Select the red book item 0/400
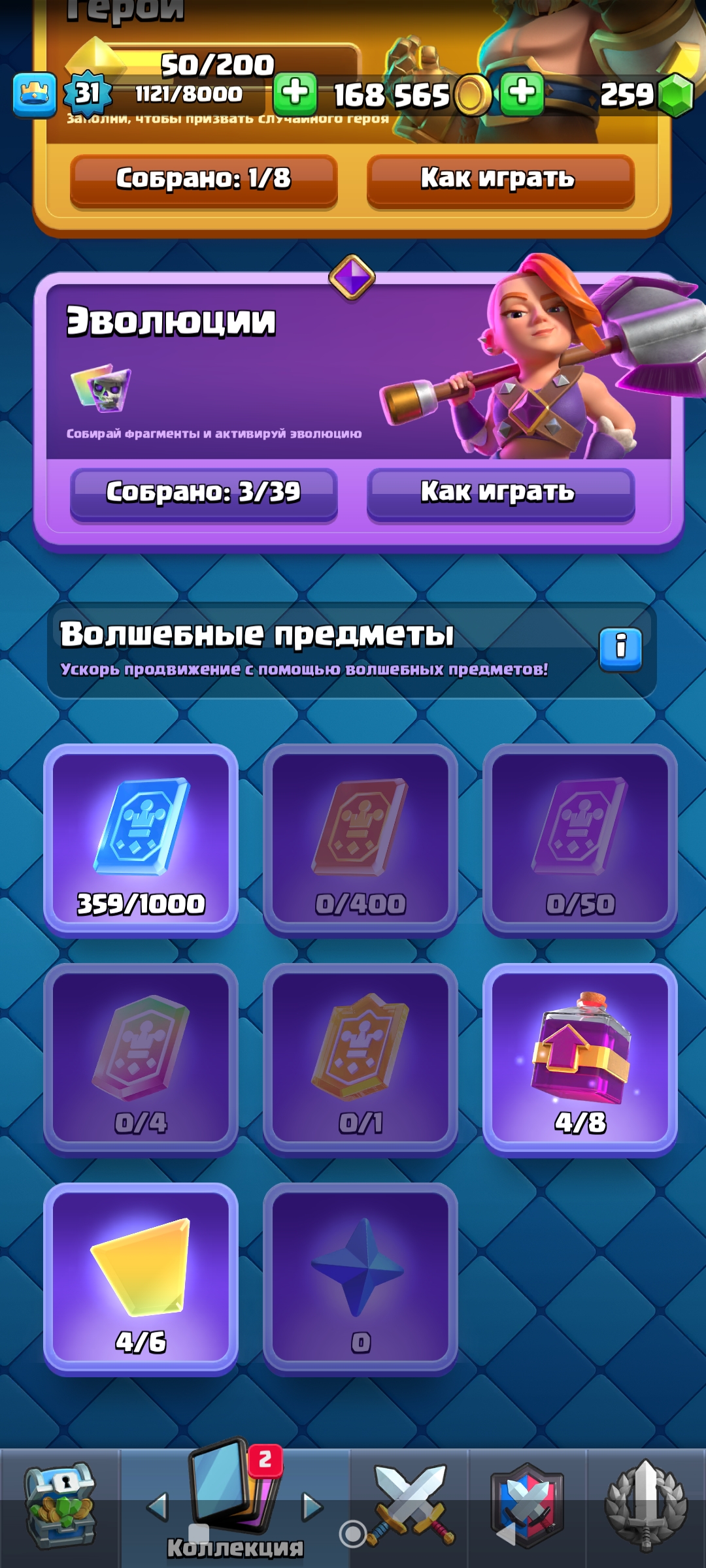This screenshot has height=1568, width=706. pos(360,840)
